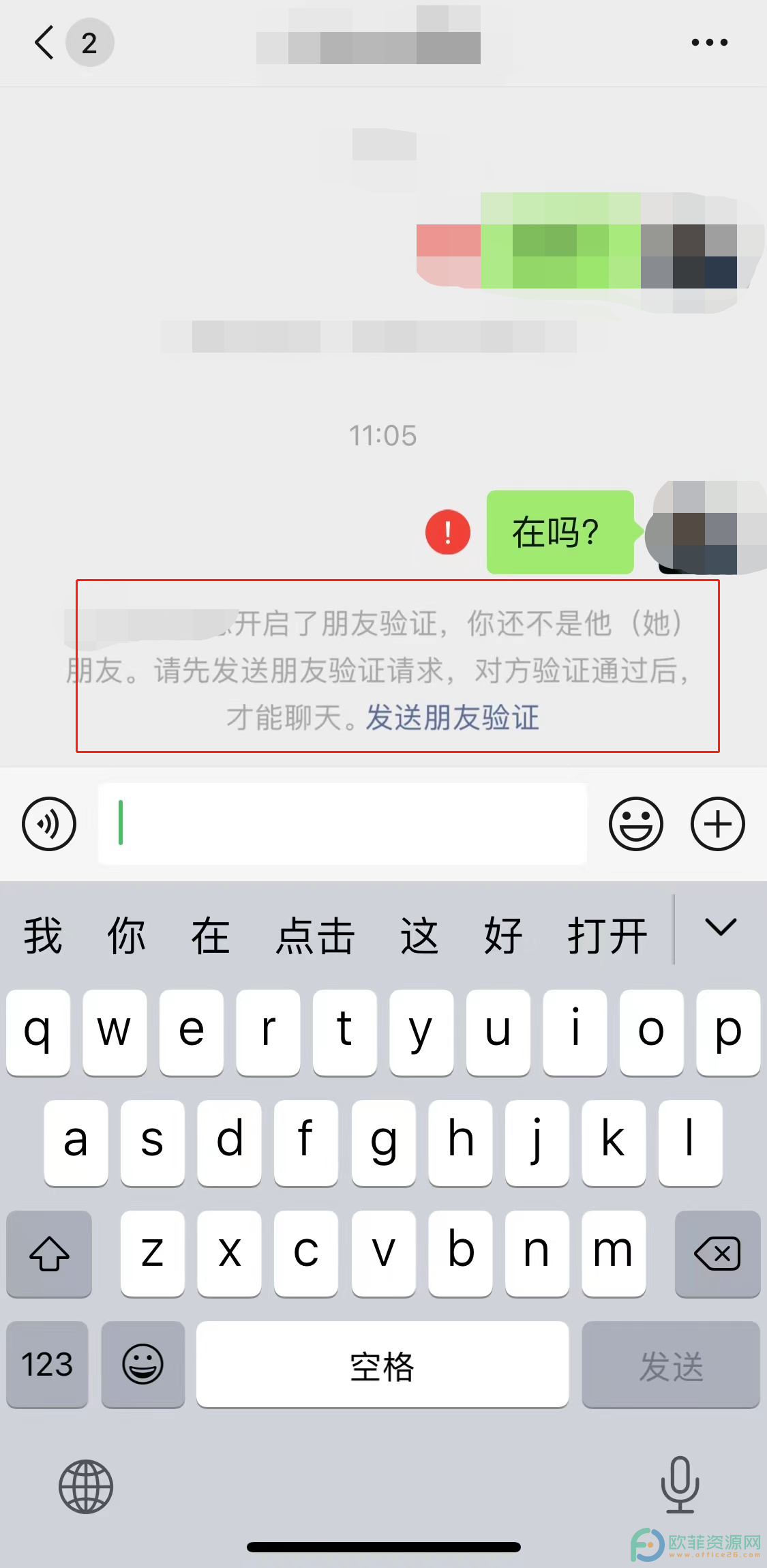Go back to the chat list
The image size is (767, 1568).
tap(45, 42)
